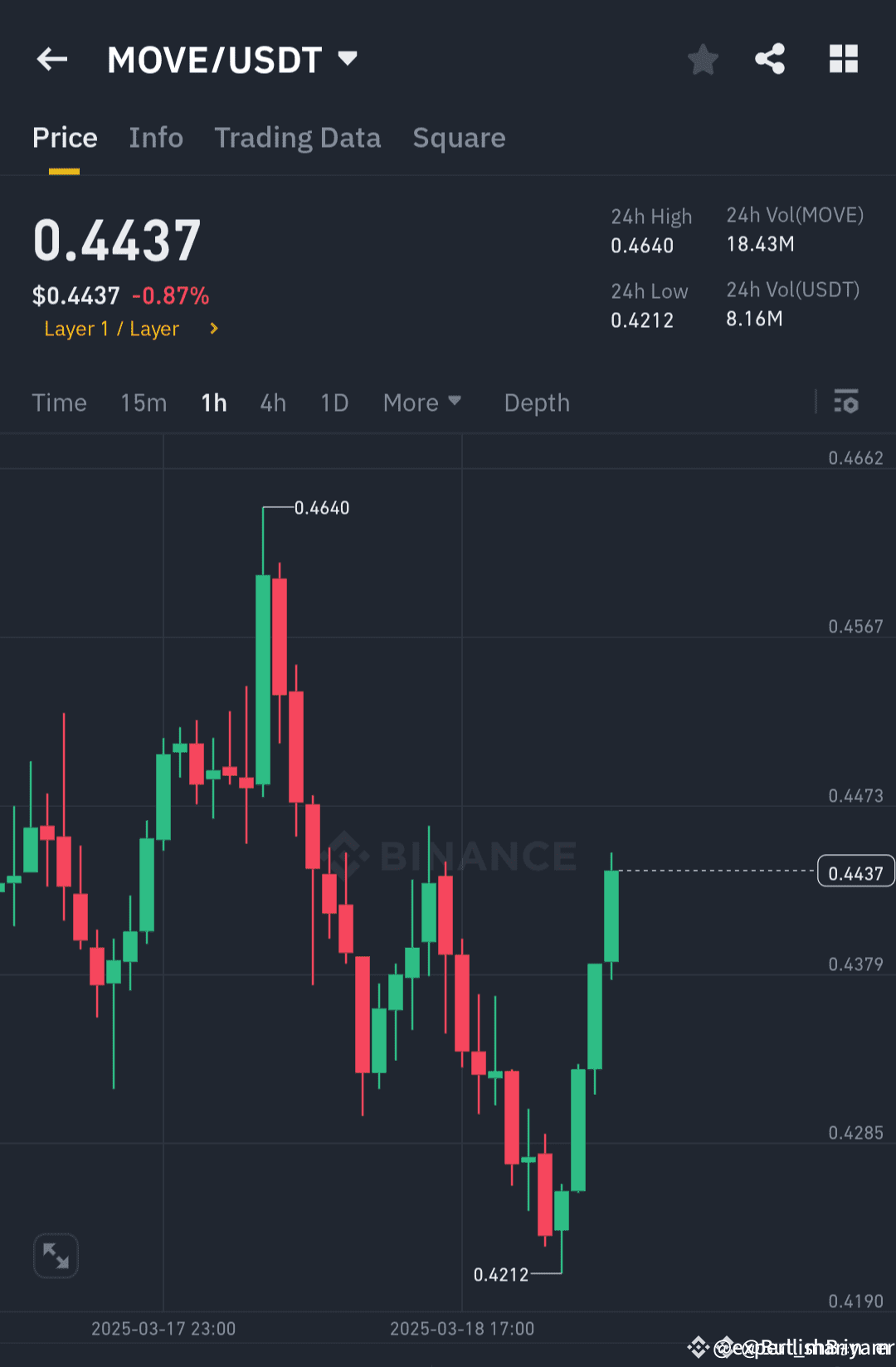Tap the 0.4640 high price marker on chart
The image size is (896, 1367).
(322, 507)
